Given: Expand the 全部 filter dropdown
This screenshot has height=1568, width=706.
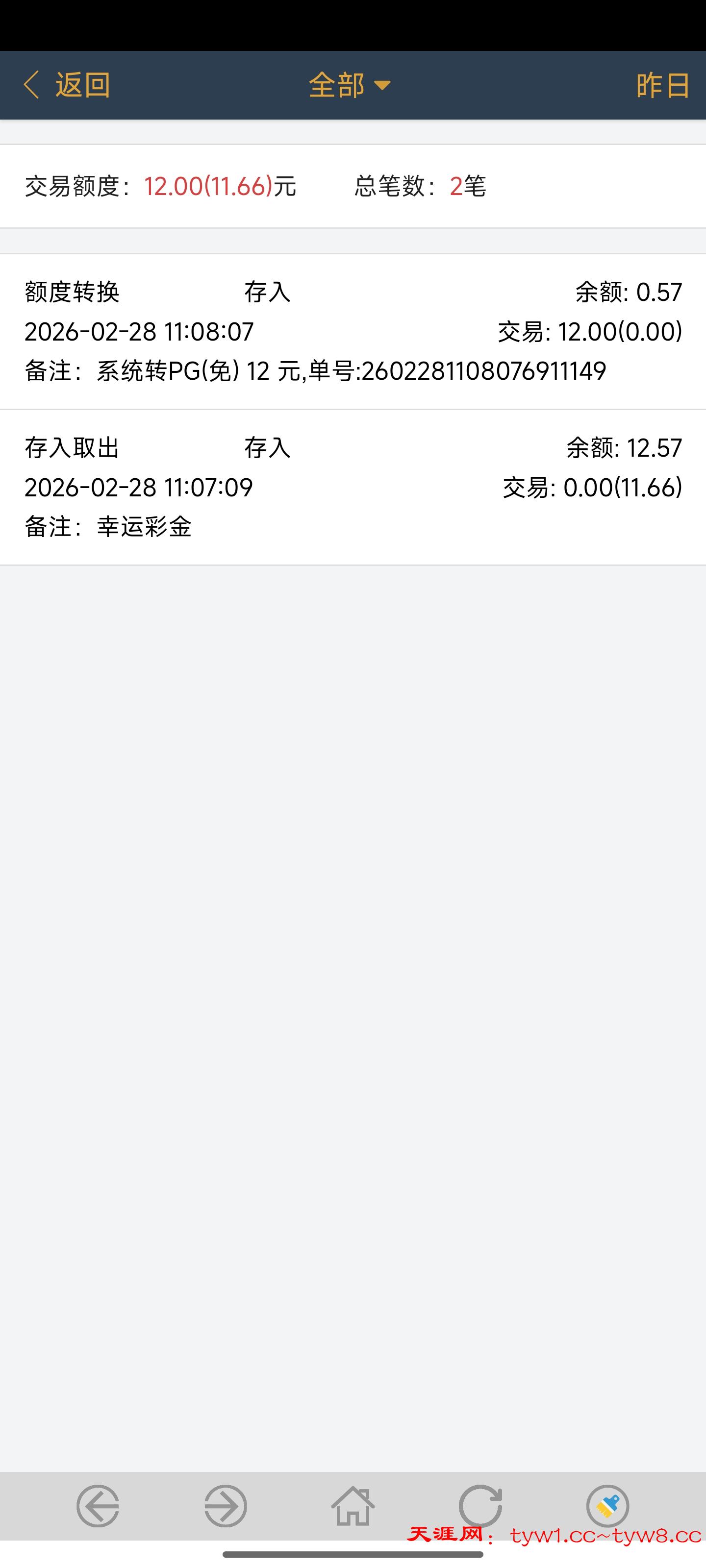Looking at the screenshot, I should 349,85.
